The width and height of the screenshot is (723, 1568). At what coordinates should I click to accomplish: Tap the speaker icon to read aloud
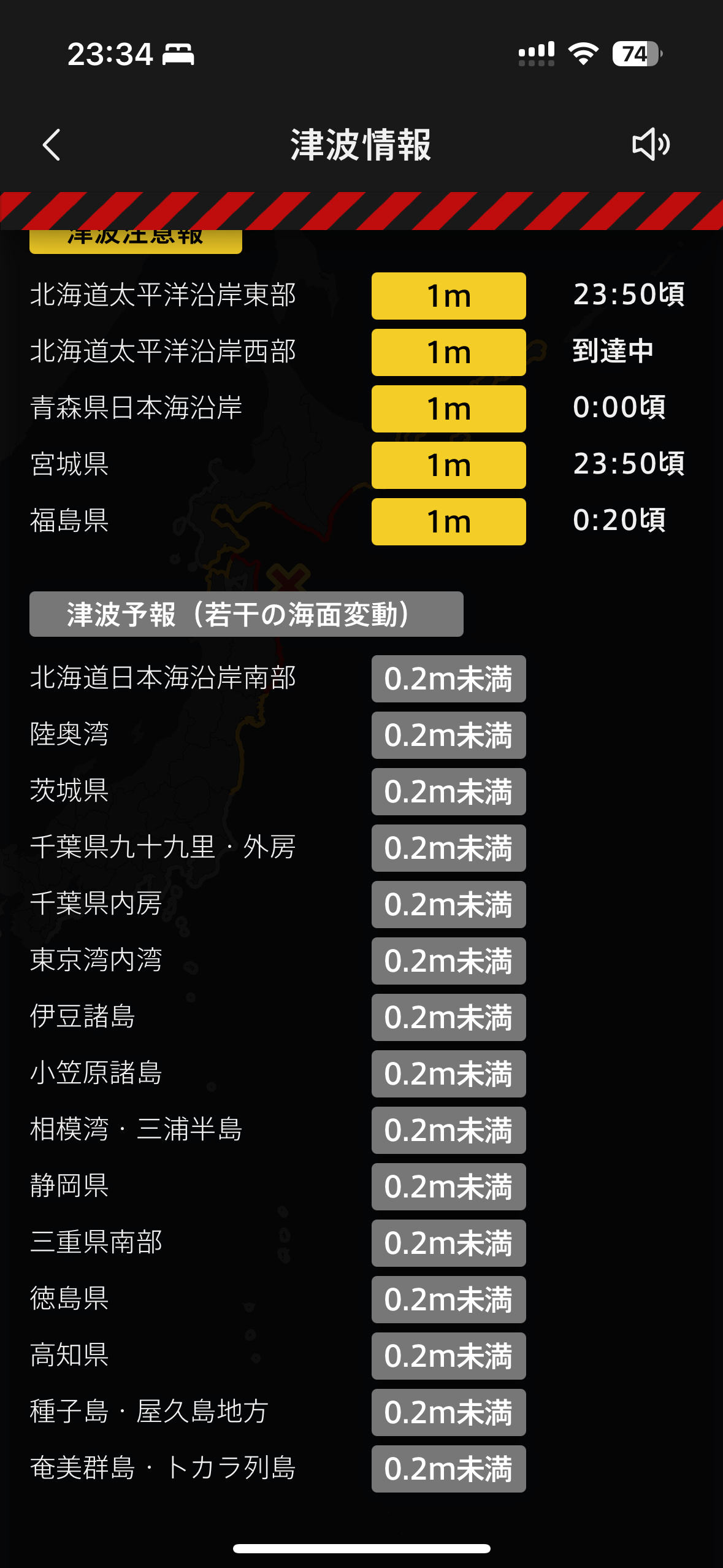[650, 145]
